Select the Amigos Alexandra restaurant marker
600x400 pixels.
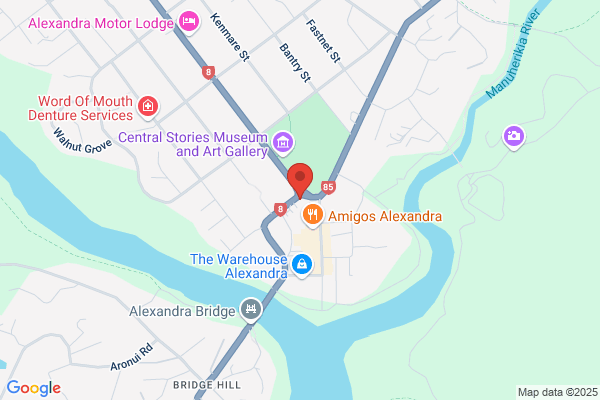point(313,216)
